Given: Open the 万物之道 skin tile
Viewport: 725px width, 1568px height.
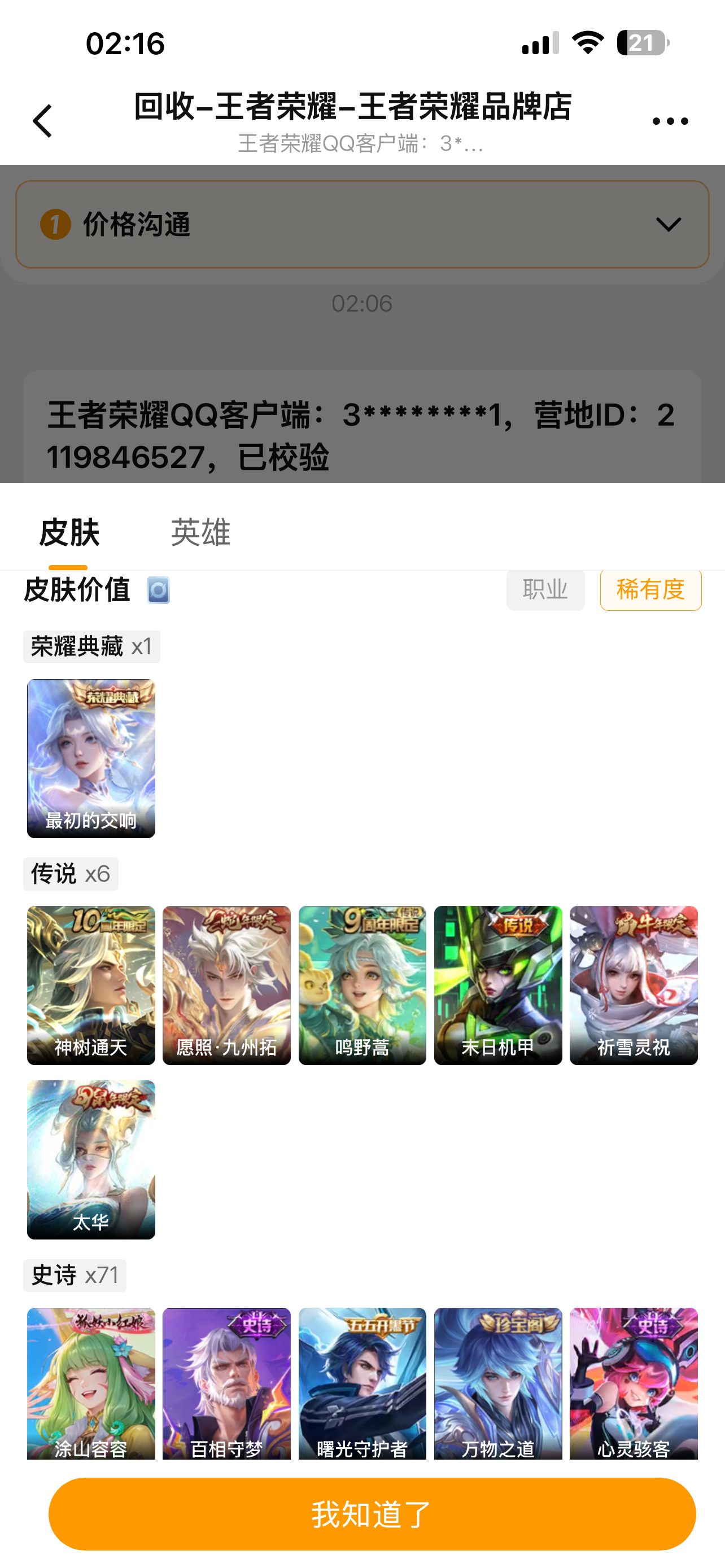Looking at the screenshot, I should tap(498, 1382).
